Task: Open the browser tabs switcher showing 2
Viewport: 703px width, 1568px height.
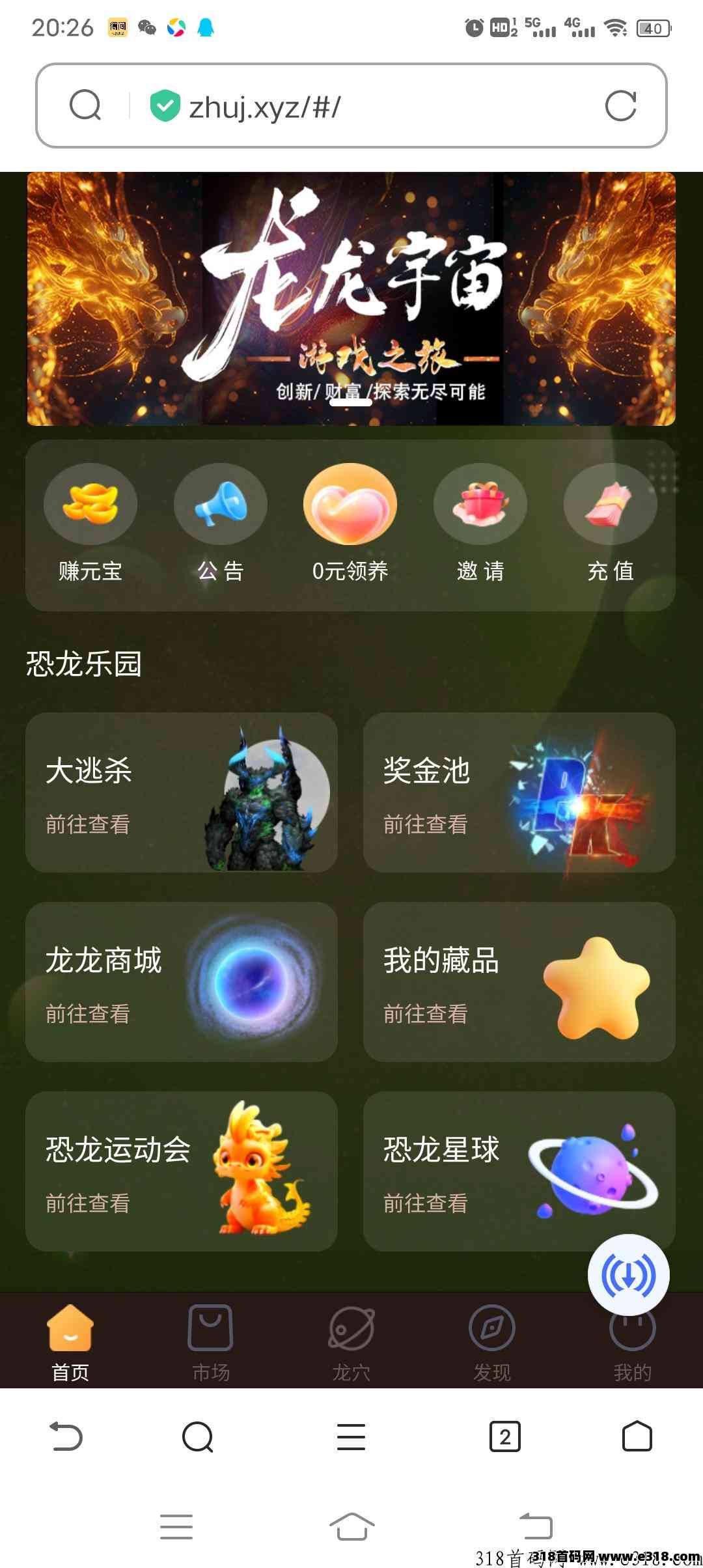Action: (504, 1436)
